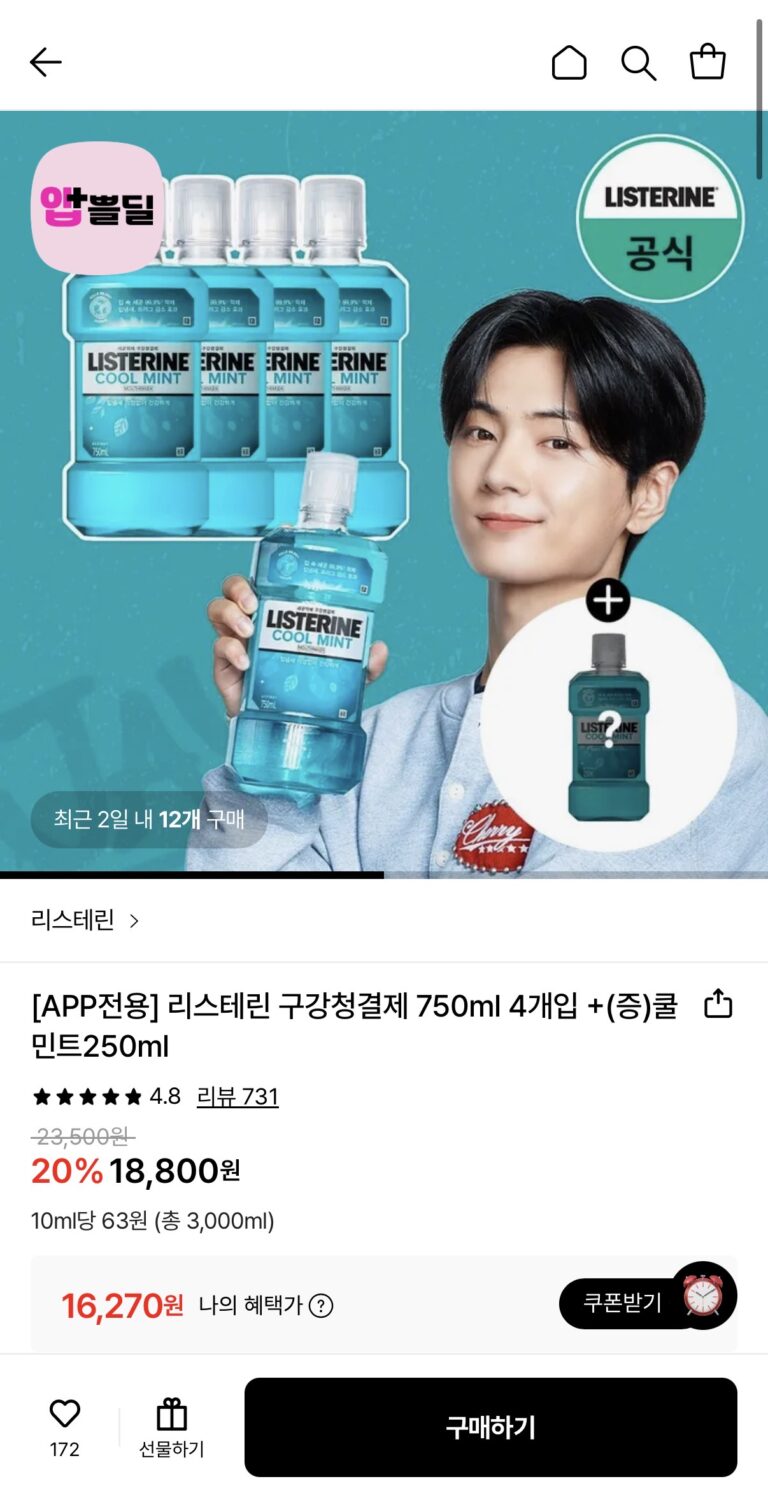768x1500 pixels.
Task: Open the floating alarm clock icon
Action: (704, 1296)
